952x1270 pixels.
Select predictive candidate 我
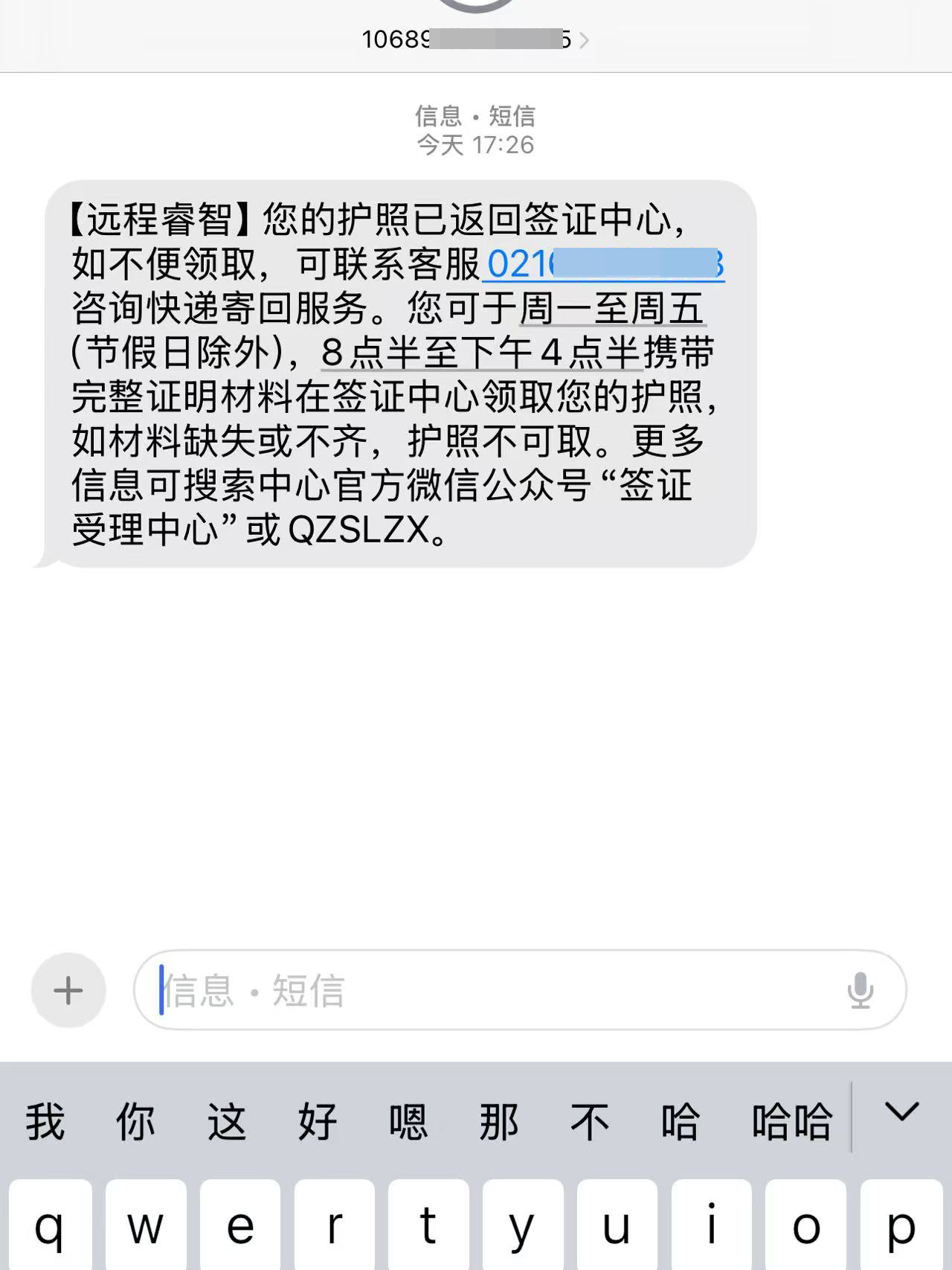tap(45, 1120)
